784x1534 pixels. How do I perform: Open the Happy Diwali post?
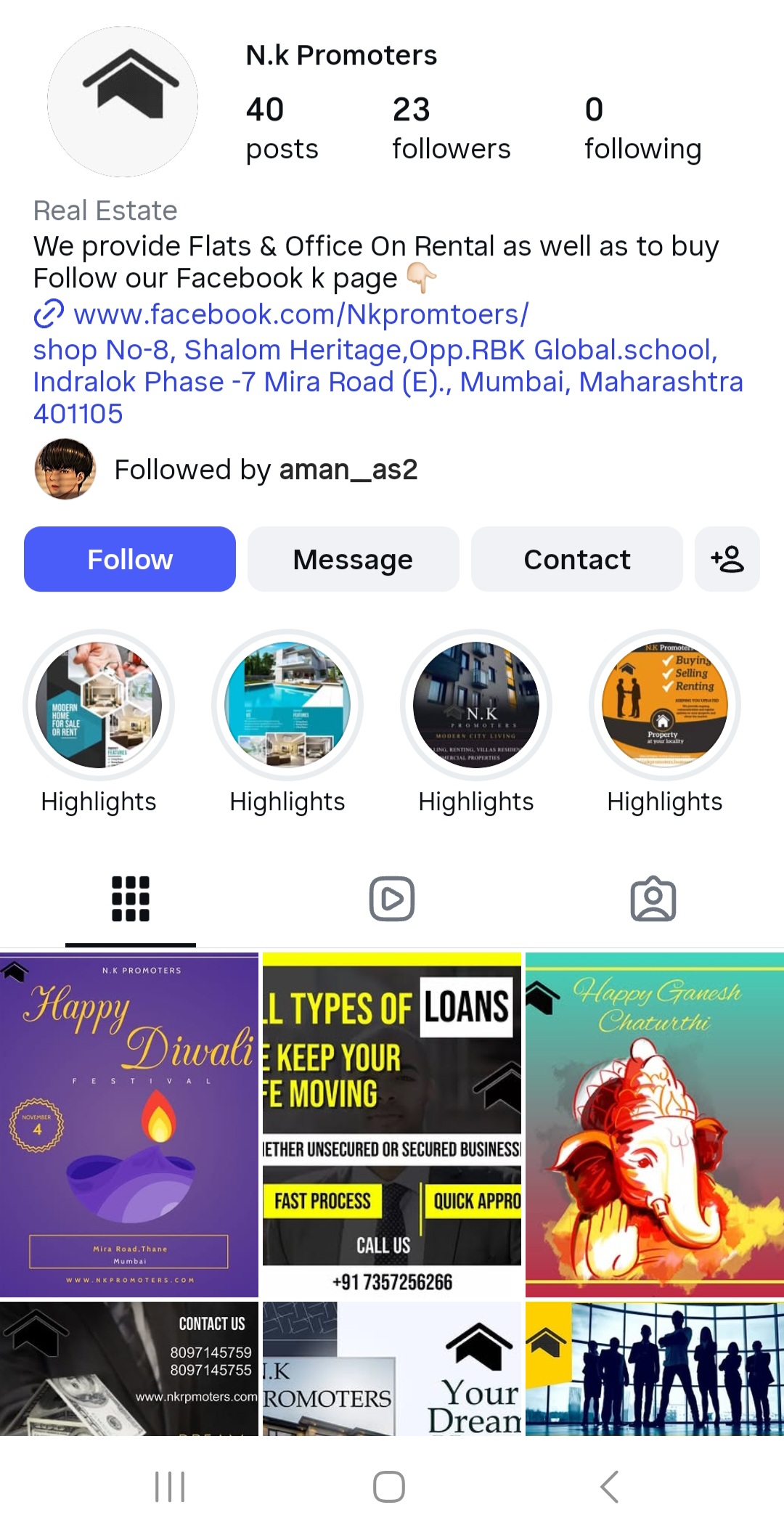129,1124
